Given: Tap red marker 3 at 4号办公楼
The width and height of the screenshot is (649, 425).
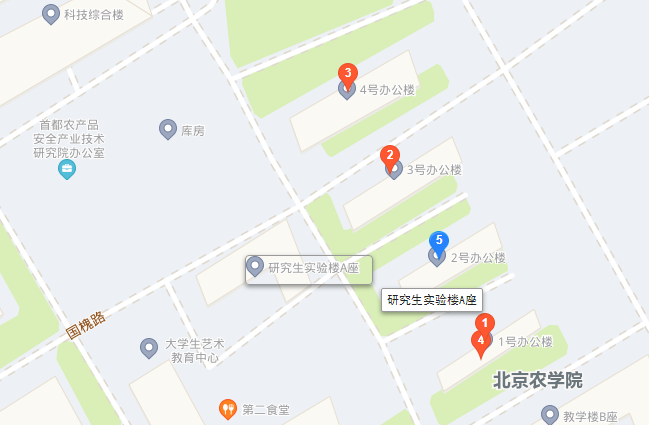Looking at the screenshot, I should (347, 74).
